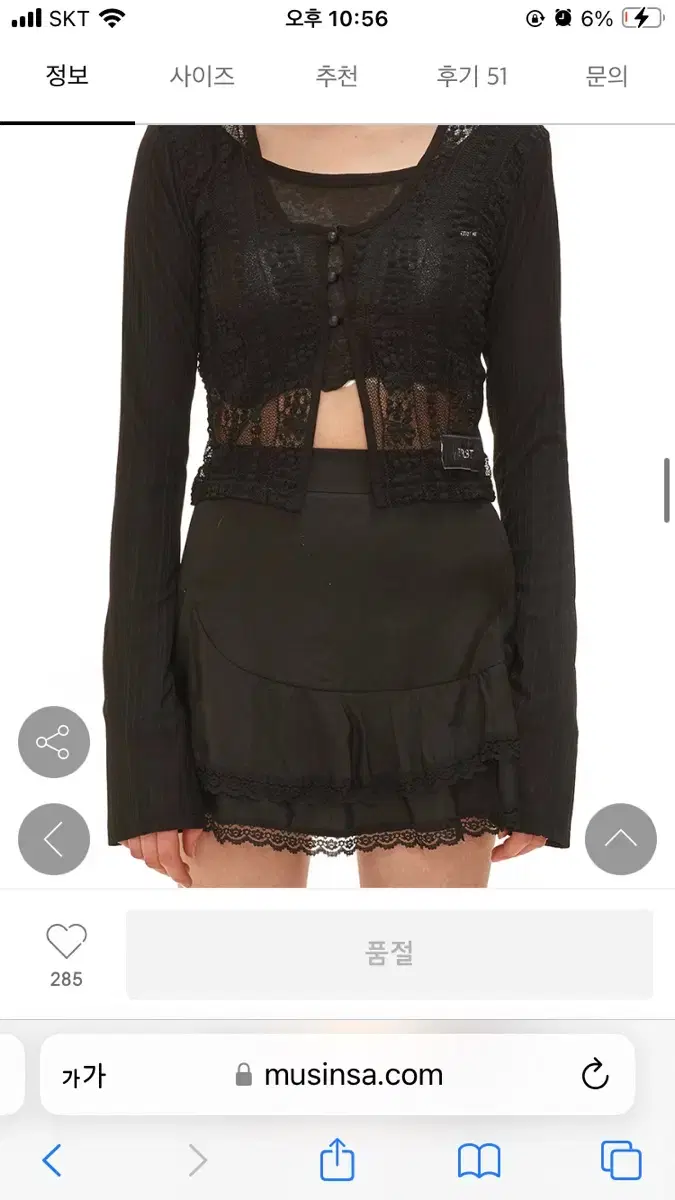675x1200 pixels.
Task: Switch to the 추천 tab
Action: [x=337, y=76]
